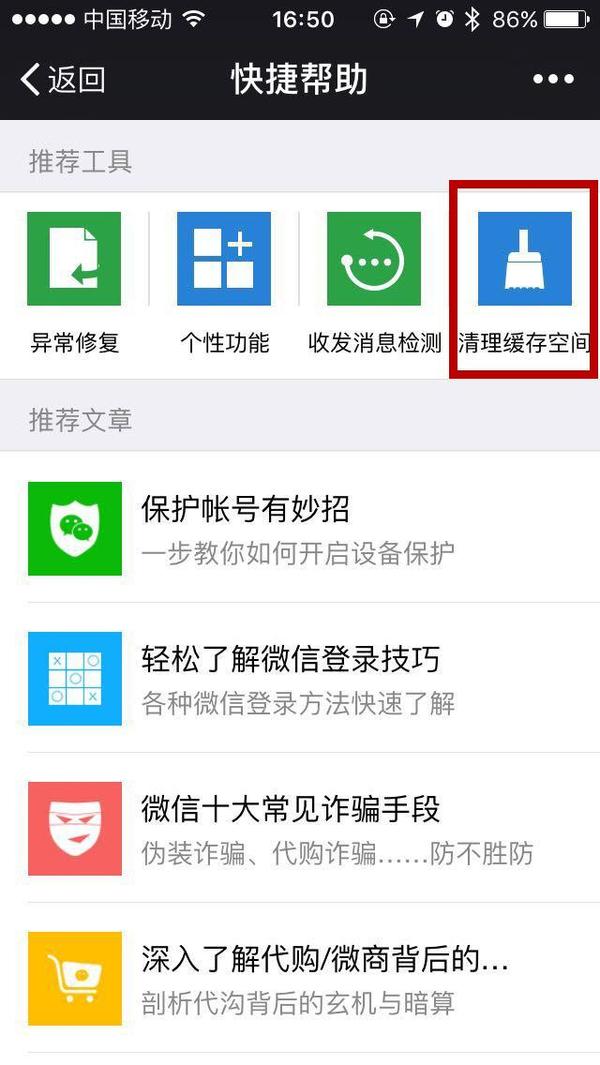The height and width of the screenshot is (1065, 600).
Task: View 微信十大常见诈骗手段 article
Action: point(300,828)
